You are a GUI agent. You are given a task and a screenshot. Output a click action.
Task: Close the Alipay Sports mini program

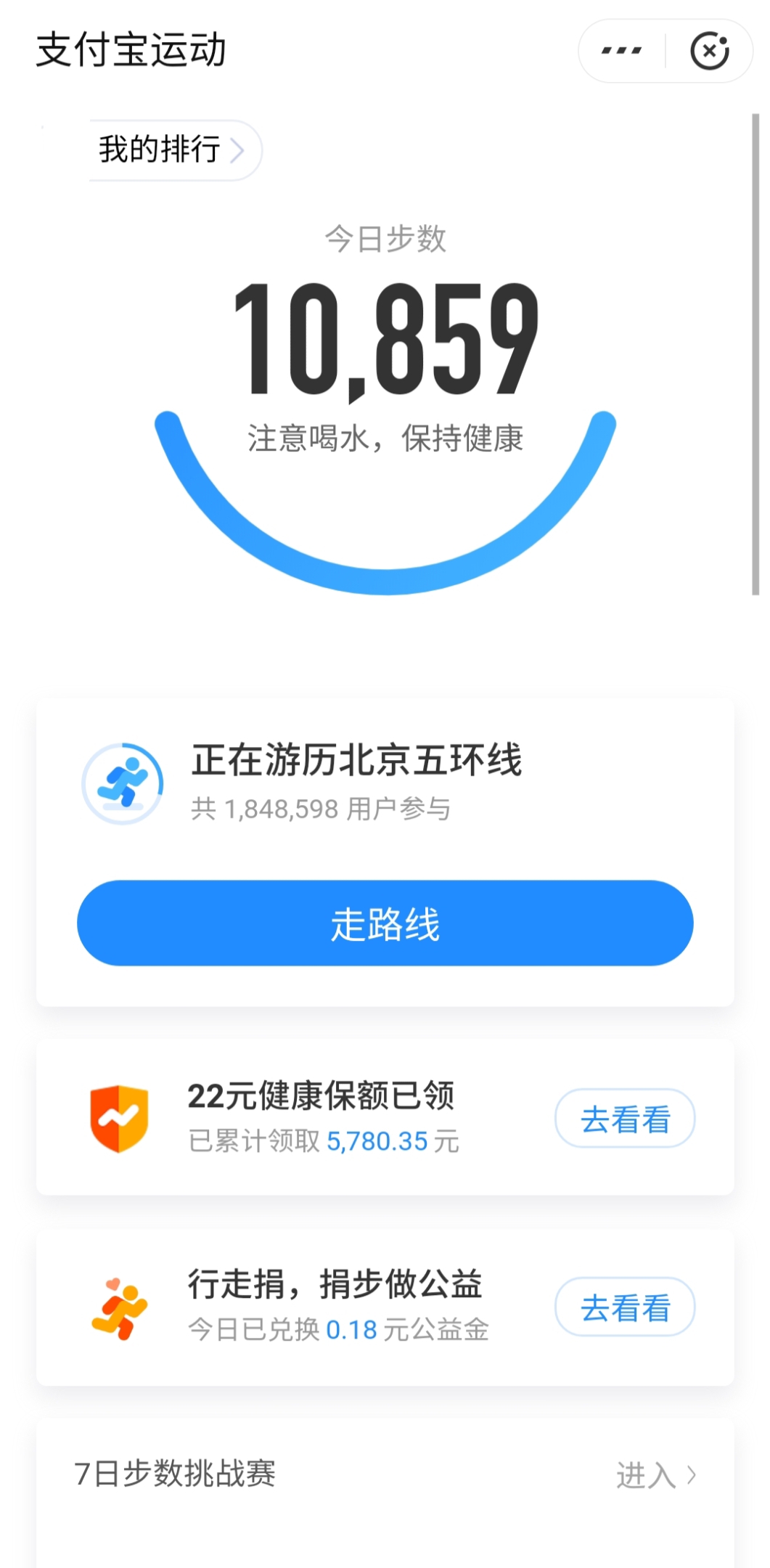(x=709, y=51)
